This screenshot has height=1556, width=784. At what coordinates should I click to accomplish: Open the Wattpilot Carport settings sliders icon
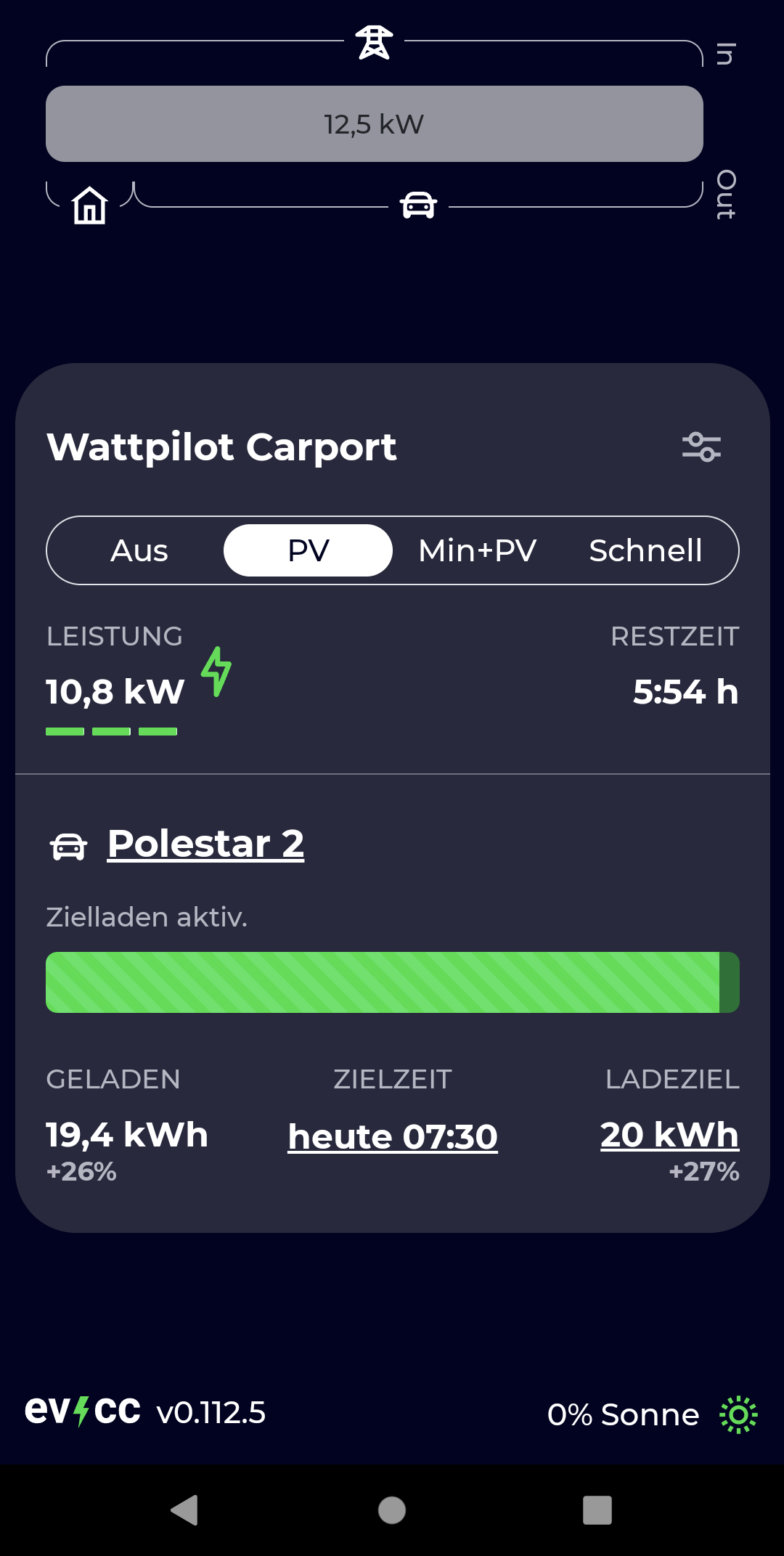coord(703,447)
